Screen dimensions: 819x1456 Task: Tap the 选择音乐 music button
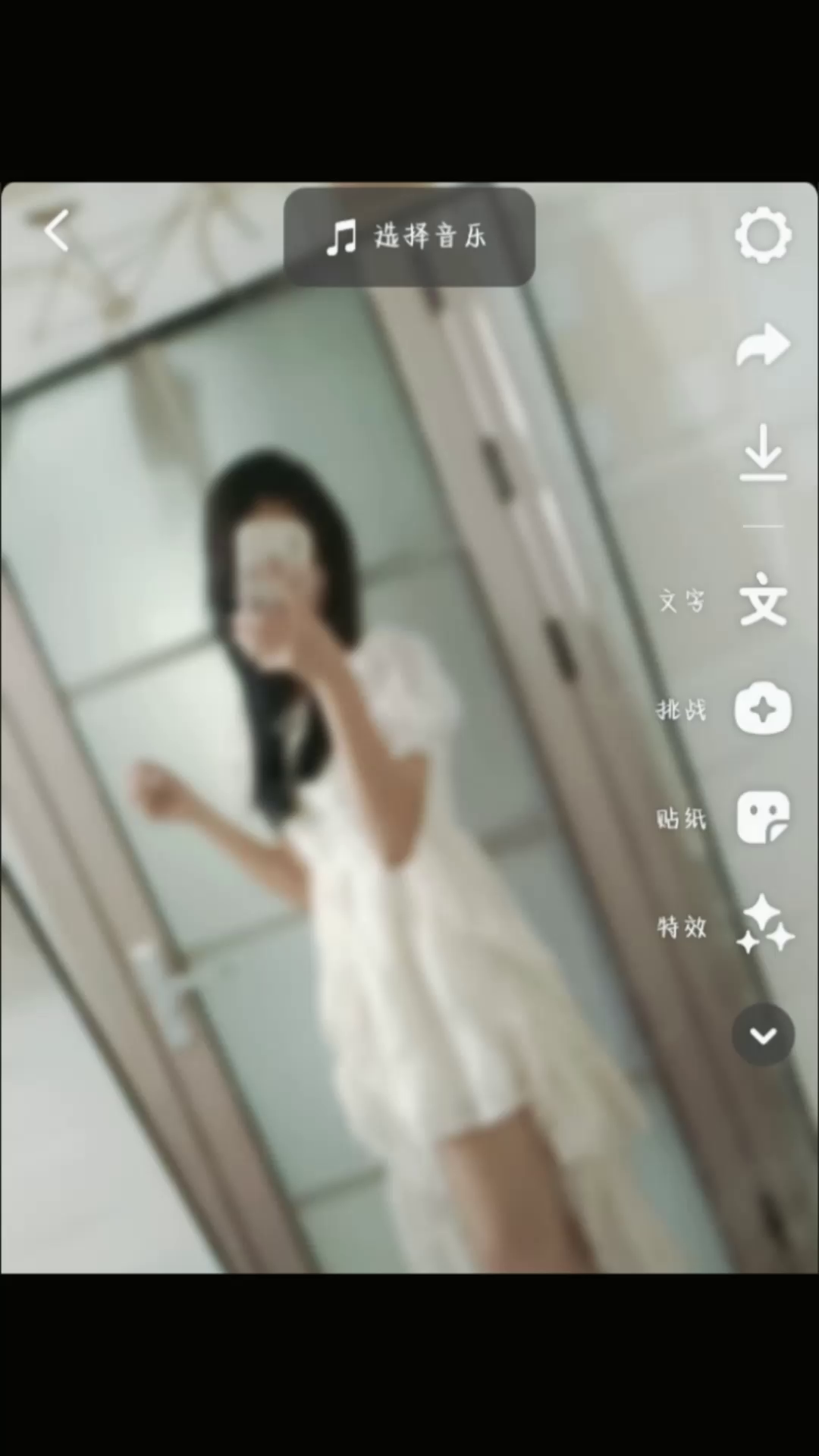coord(409,237)
